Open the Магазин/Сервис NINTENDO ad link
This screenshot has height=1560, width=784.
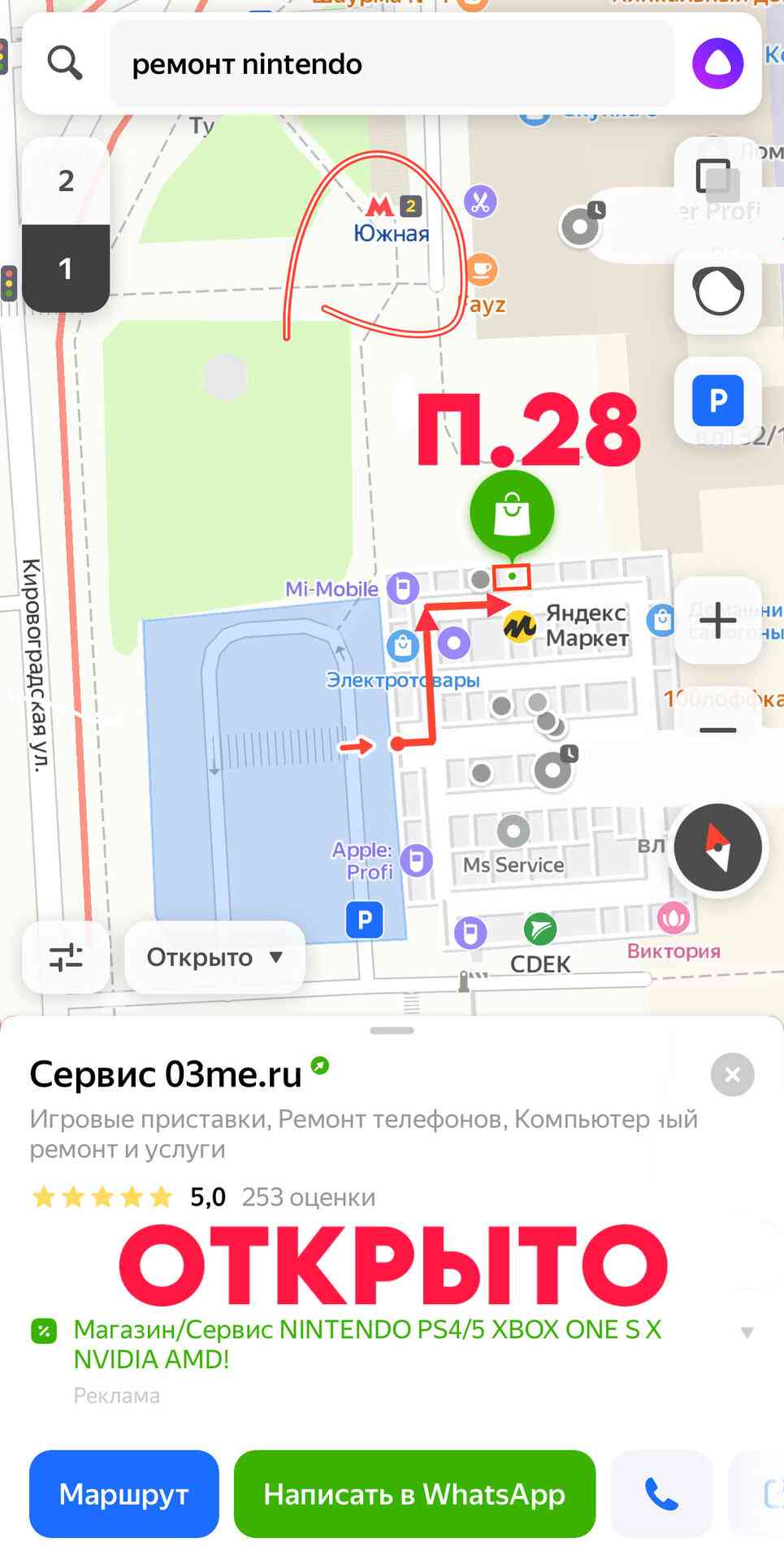click(366, 1343)
